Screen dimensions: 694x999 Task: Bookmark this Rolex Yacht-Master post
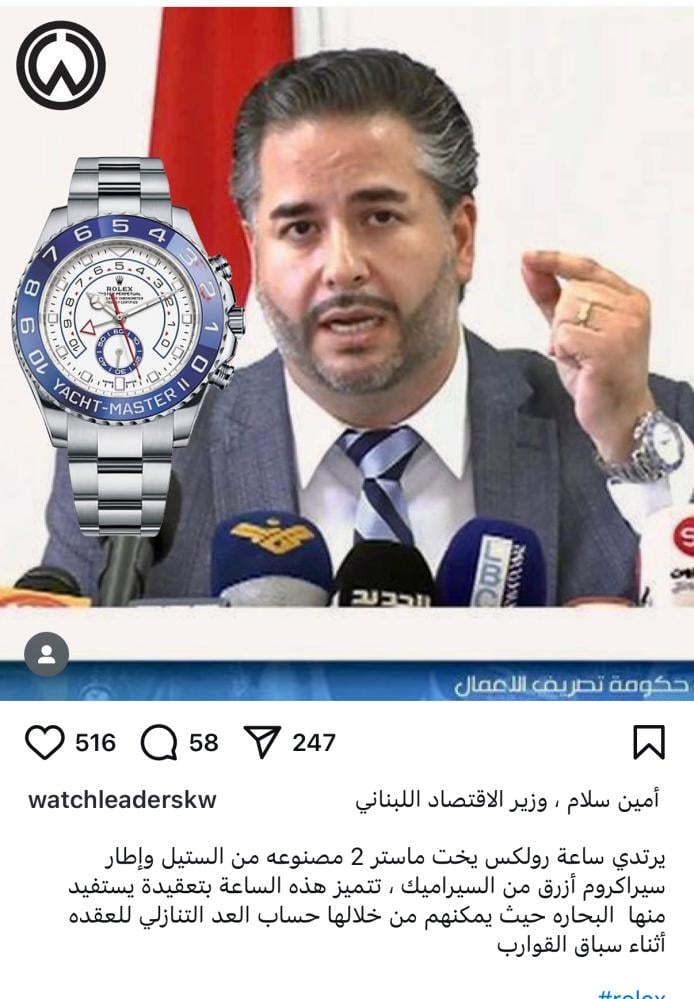point(648,742)
